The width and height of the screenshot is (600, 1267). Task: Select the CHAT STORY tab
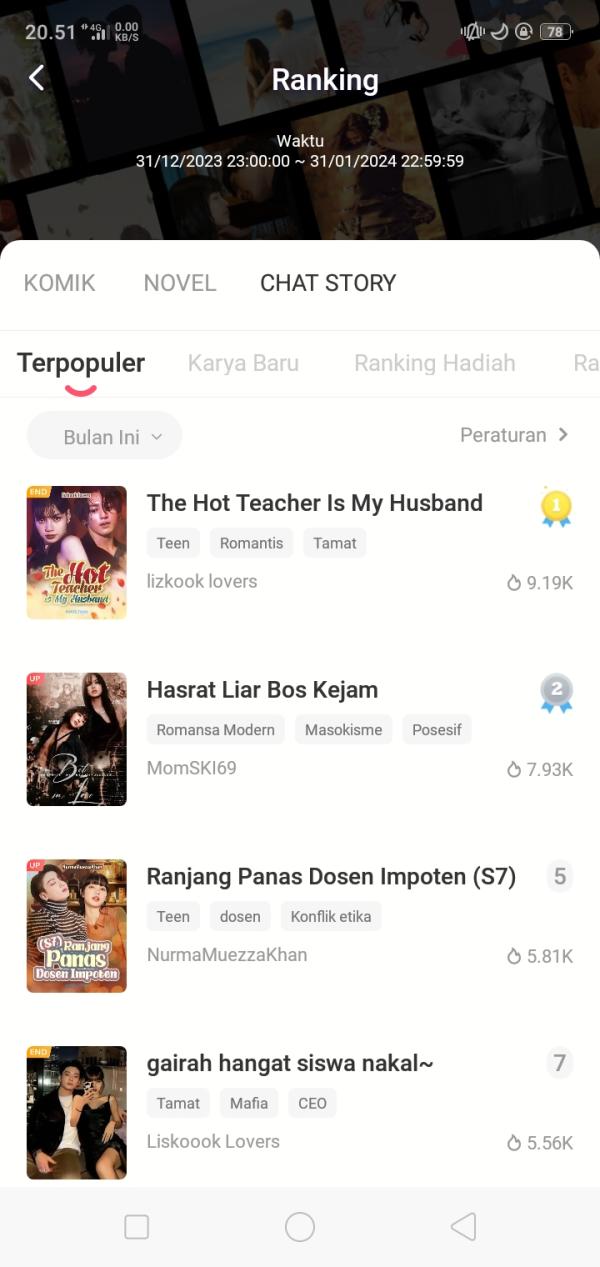click(328, 283)
